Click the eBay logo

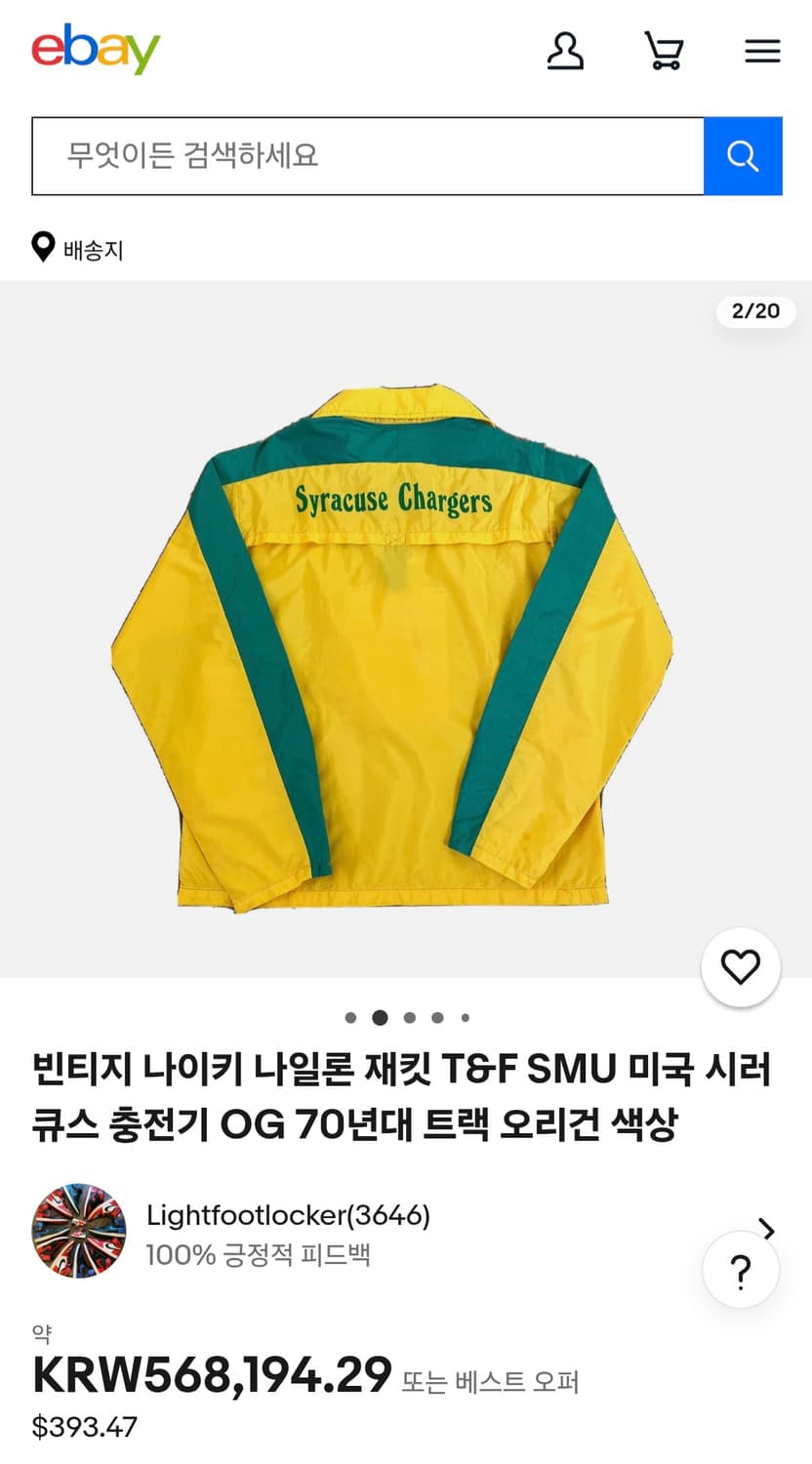96,48
